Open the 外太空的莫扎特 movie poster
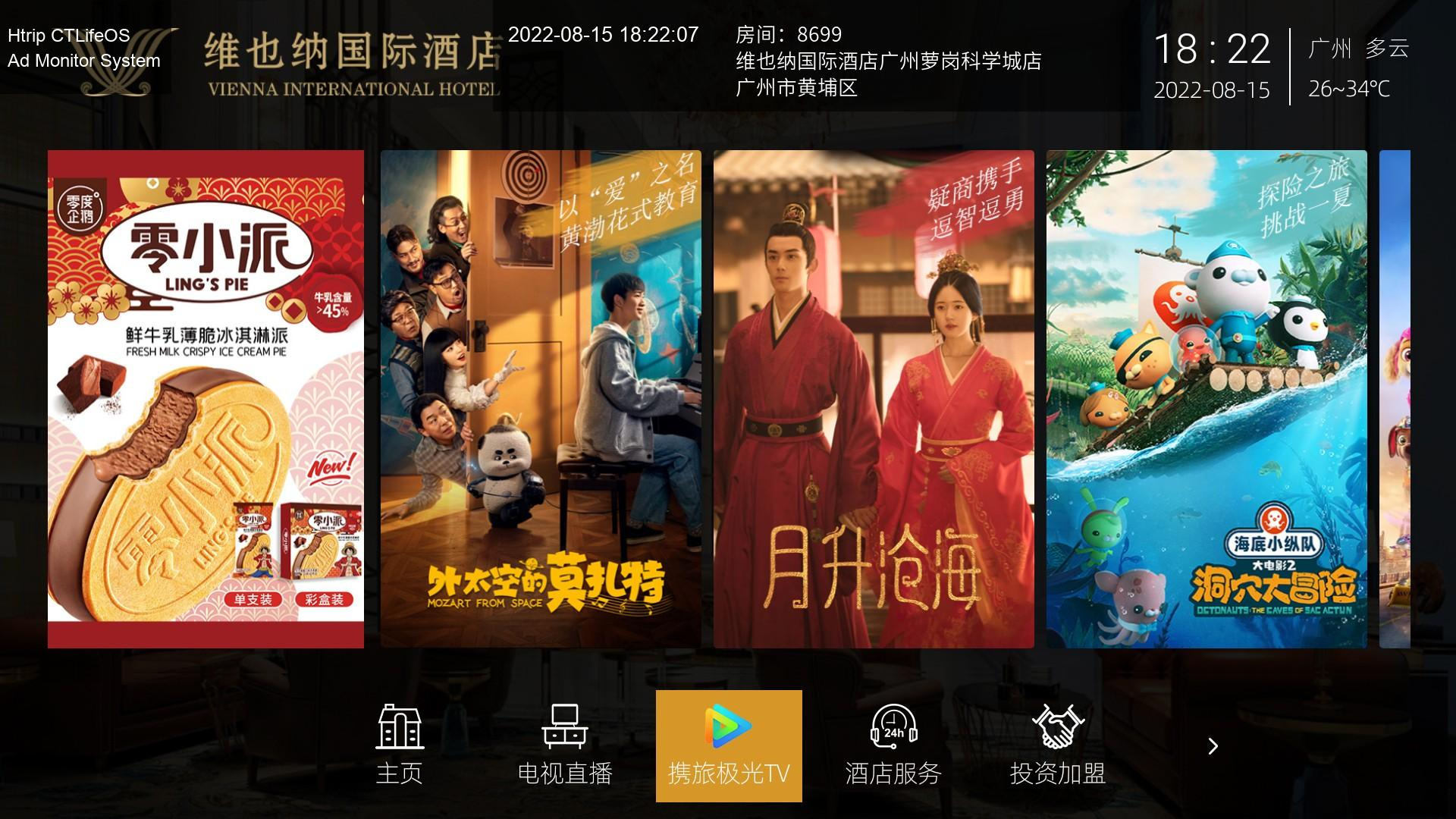Viewport: 1456px width, 819px height. tap(541, 399)
